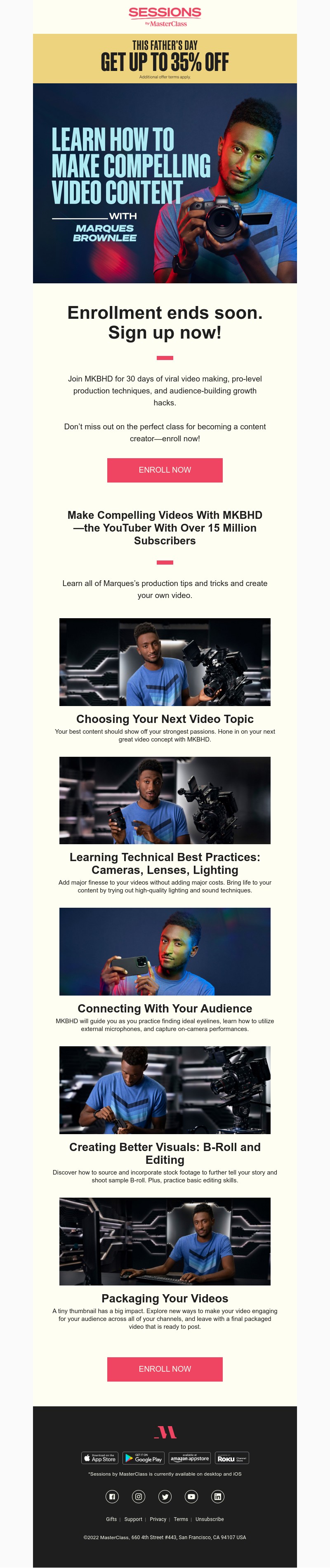This screenshot has width=330, height=1568.
Task: Open the Amazon Appstore badge
Action: tap(189, 1458)
